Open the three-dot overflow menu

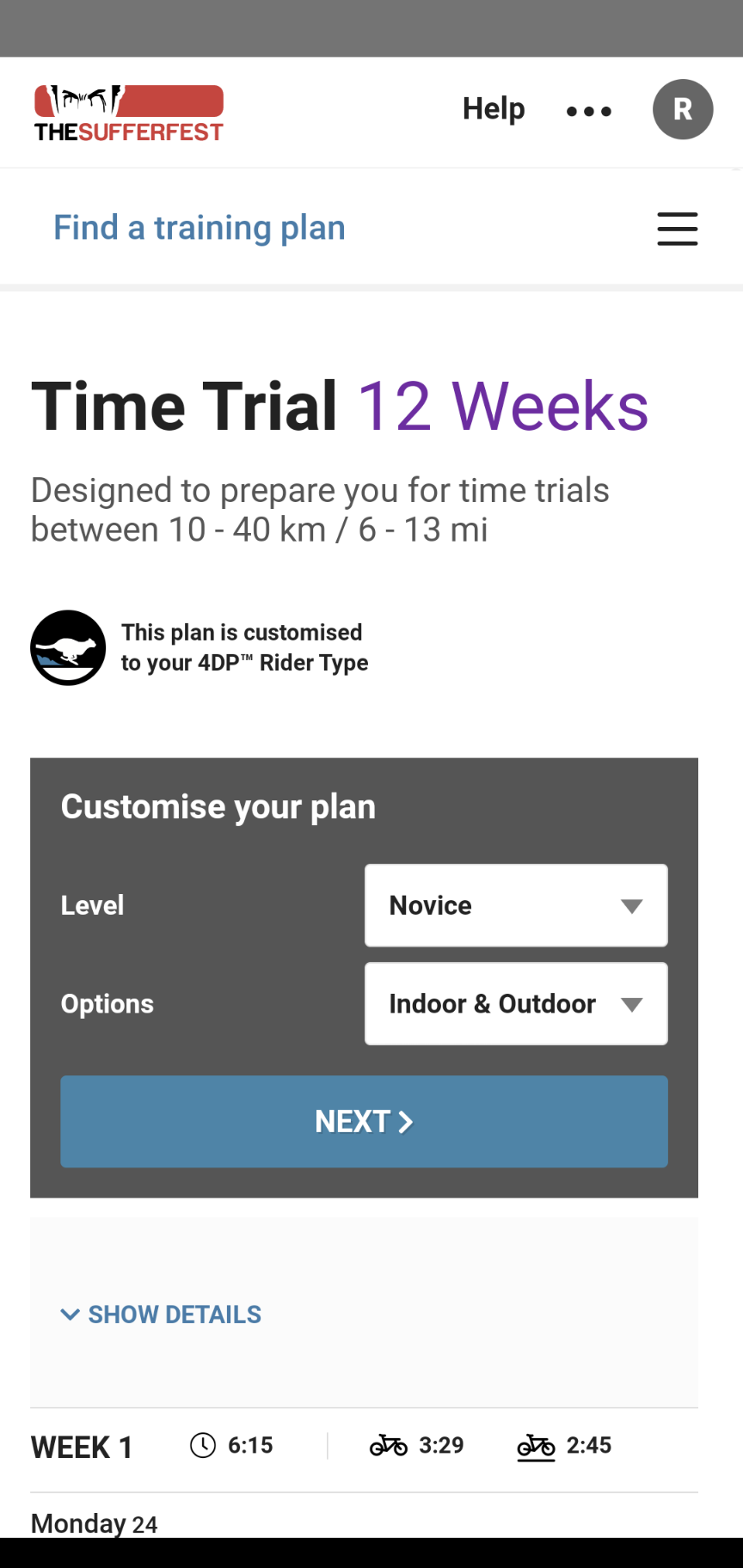(589, 111)
